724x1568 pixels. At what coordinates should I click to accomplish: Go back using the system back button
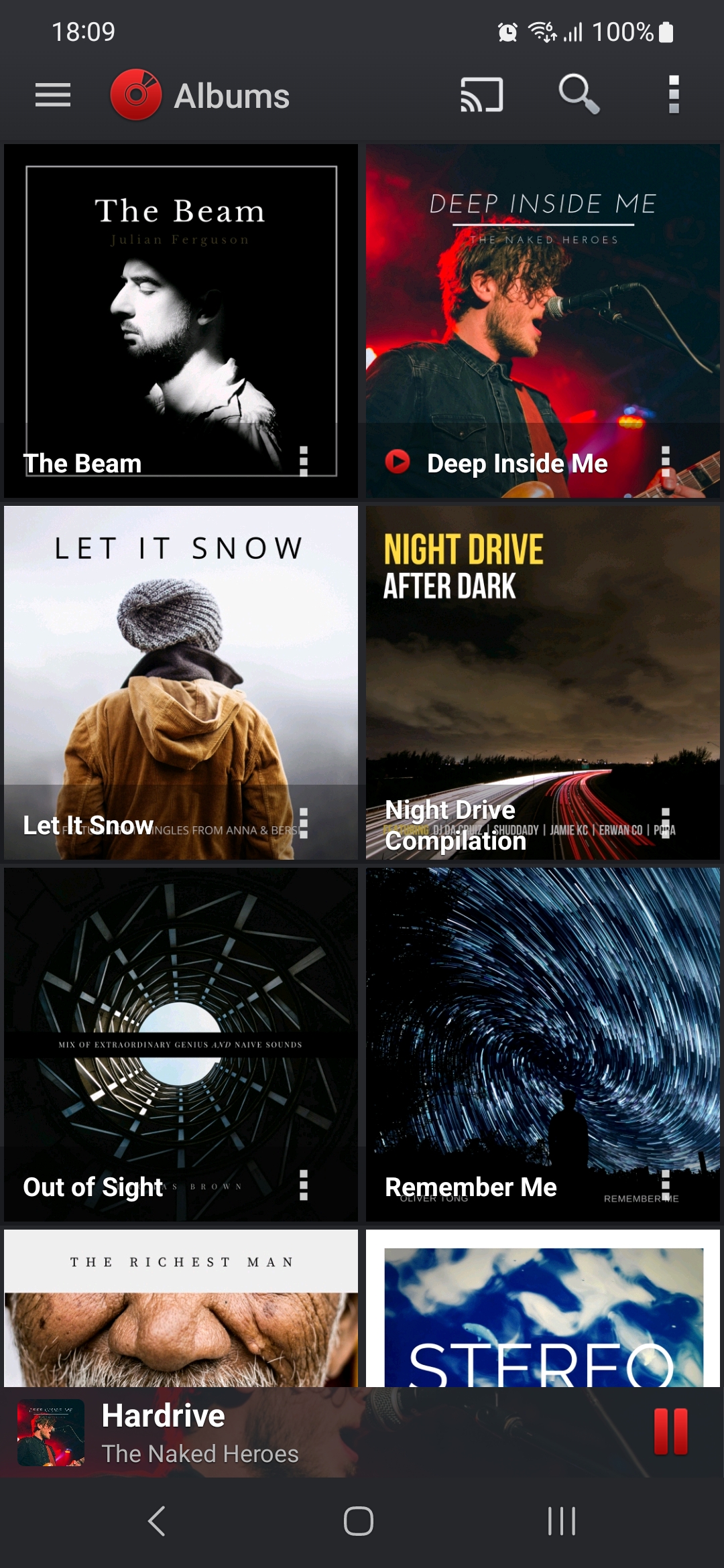(157, 1521)
